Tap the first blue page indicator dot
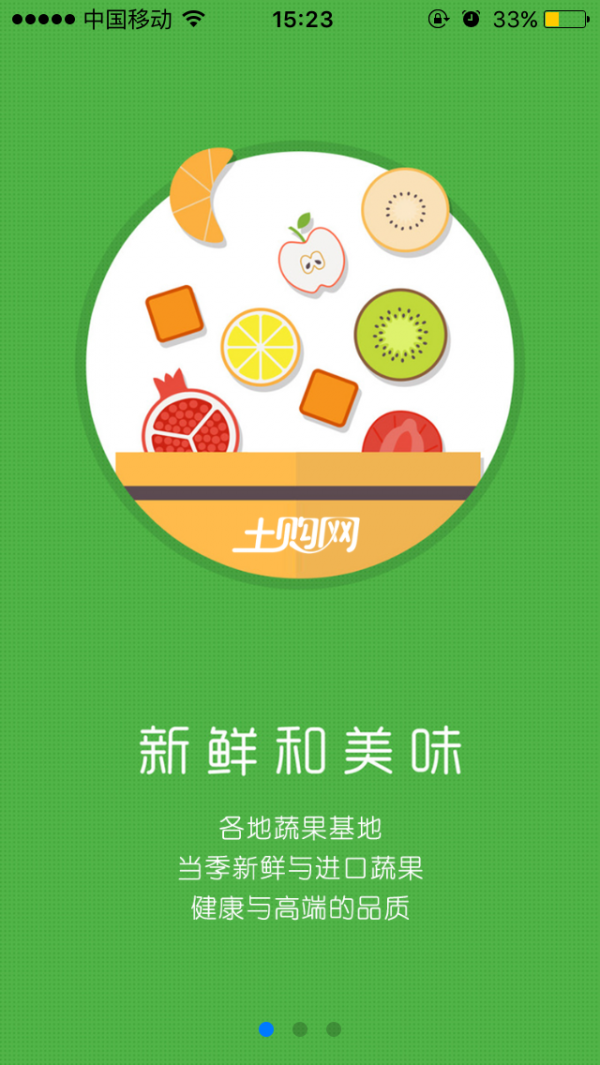This screenshot has width=600, height=1065. tap(266, 1029)
